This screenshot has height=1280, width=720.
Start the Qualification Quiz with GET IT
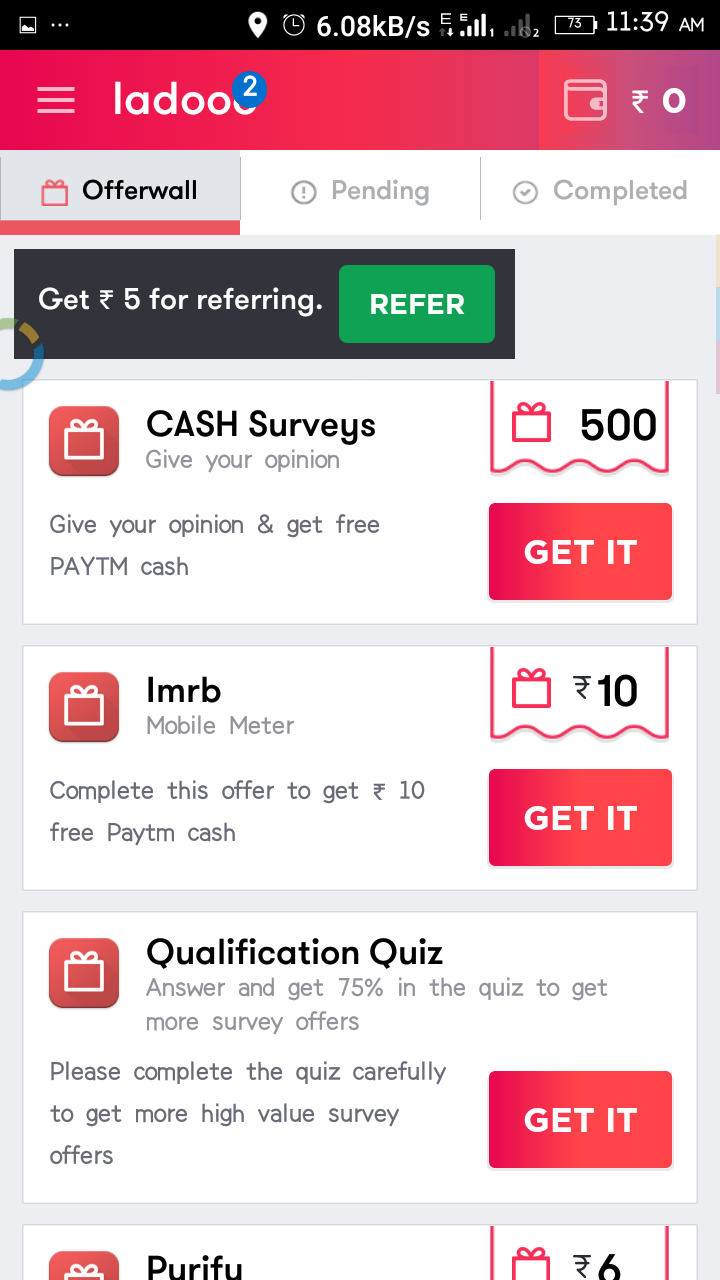pos(580,1120)
